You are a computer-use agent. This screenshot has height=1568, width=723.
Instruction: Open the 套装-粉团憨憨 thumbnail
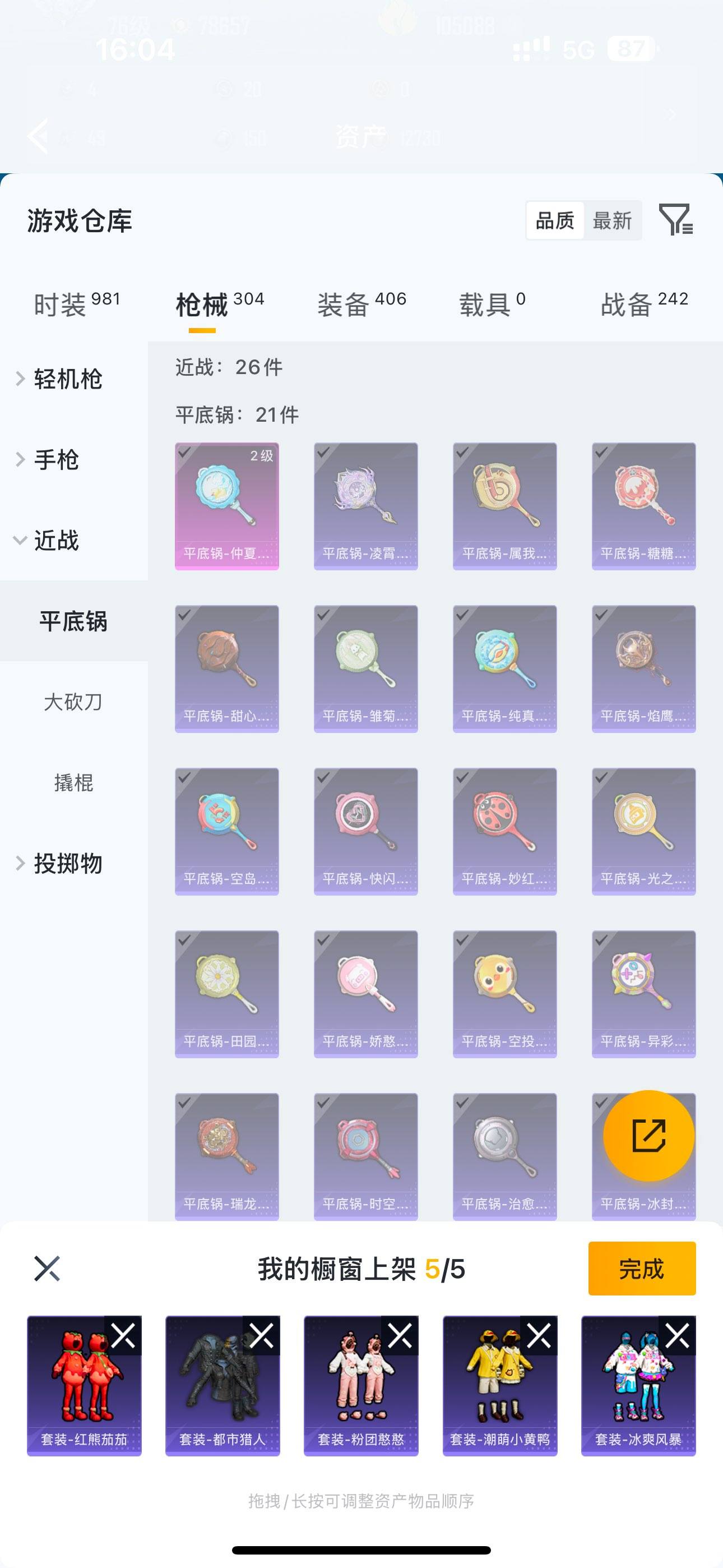pos(361,1382)
